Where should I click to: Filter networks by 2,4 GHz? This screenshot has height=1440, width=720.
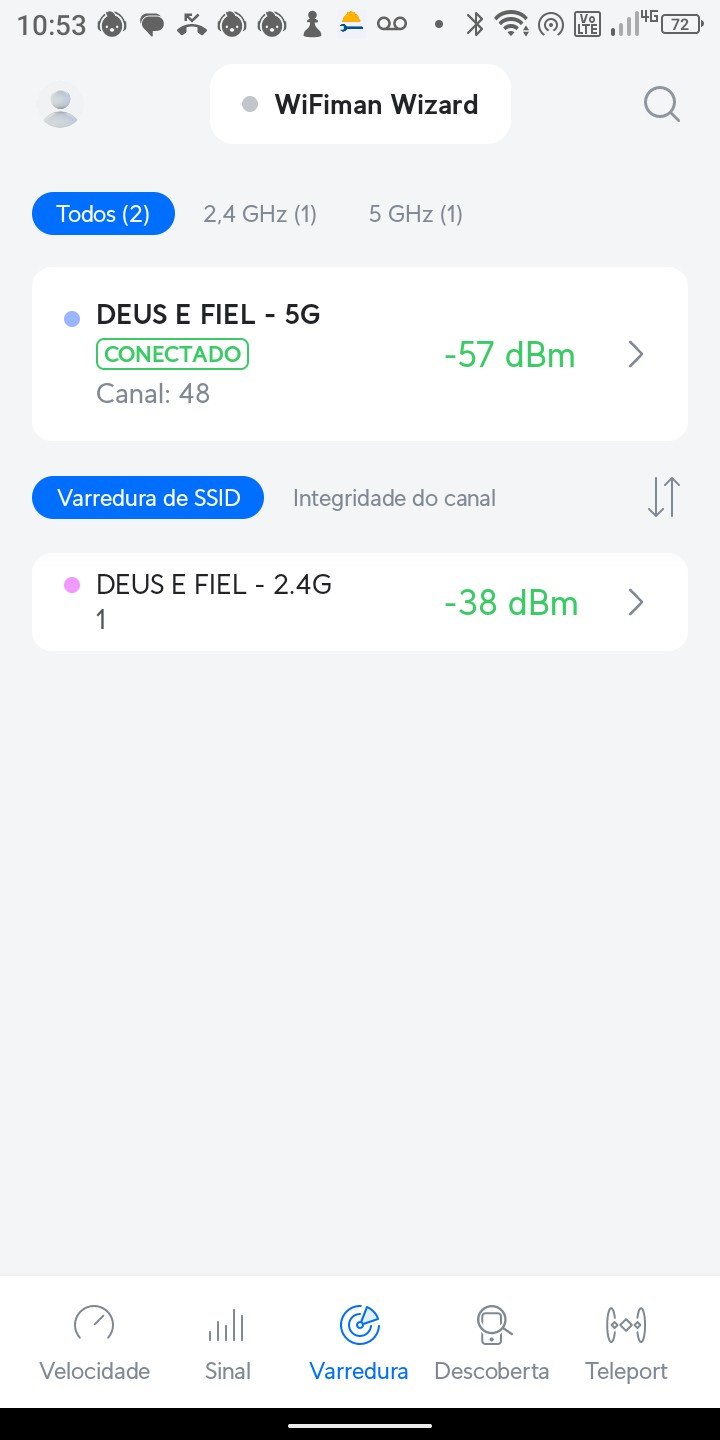click(260, 214)
